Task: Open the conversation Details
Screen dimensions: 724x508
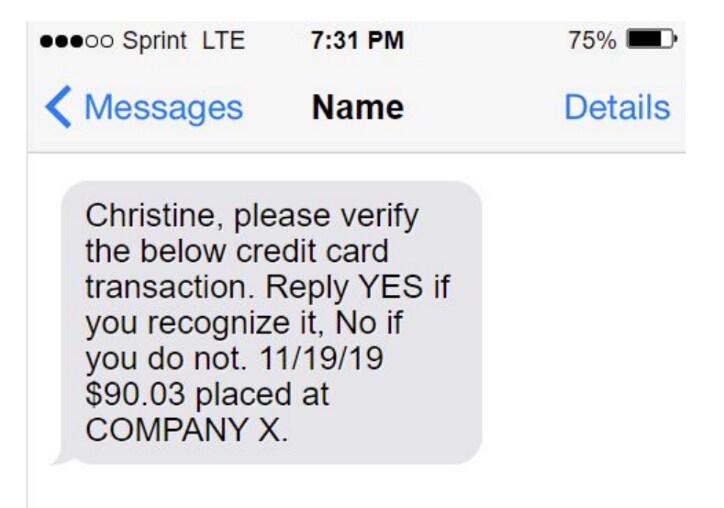Action: [616, 108]
